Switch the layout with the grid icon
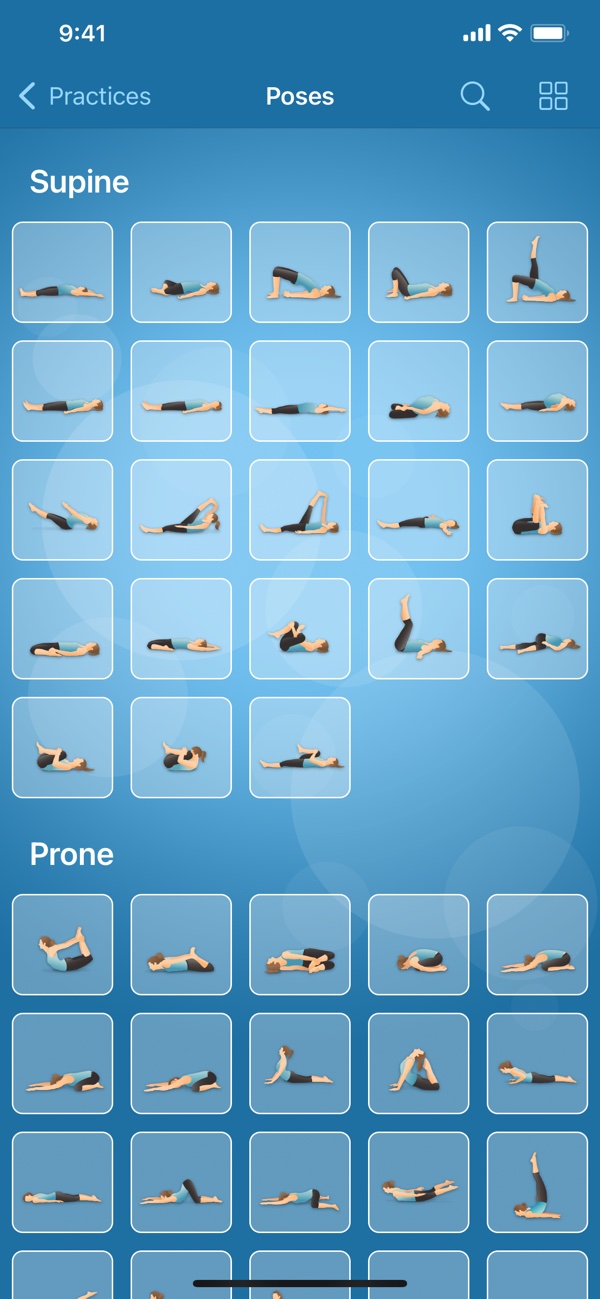The width and height of the screenshot is (600, 1299). coord(553,96)
